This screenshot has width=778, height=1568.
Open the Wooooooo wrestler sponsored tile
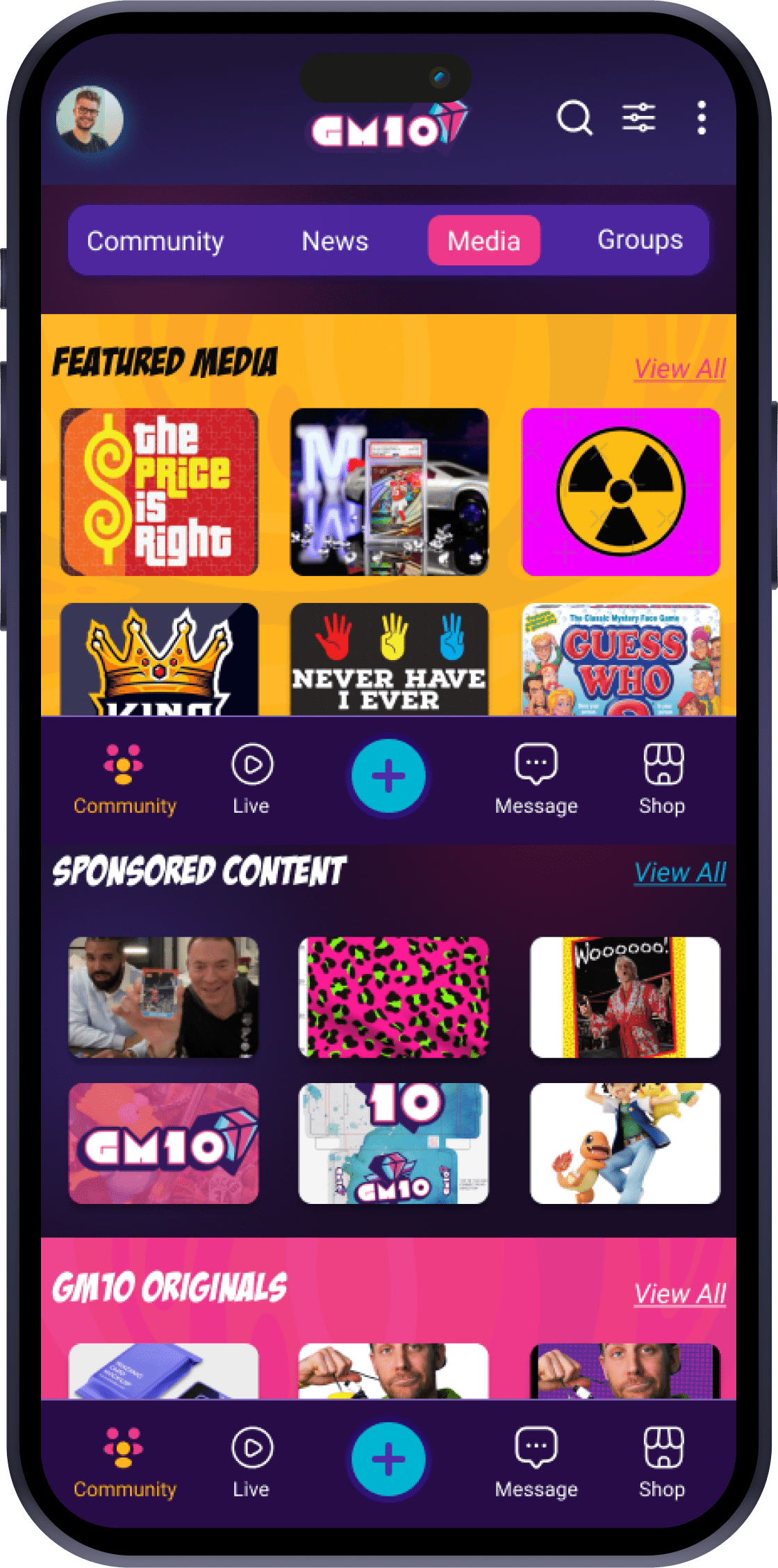624,997
